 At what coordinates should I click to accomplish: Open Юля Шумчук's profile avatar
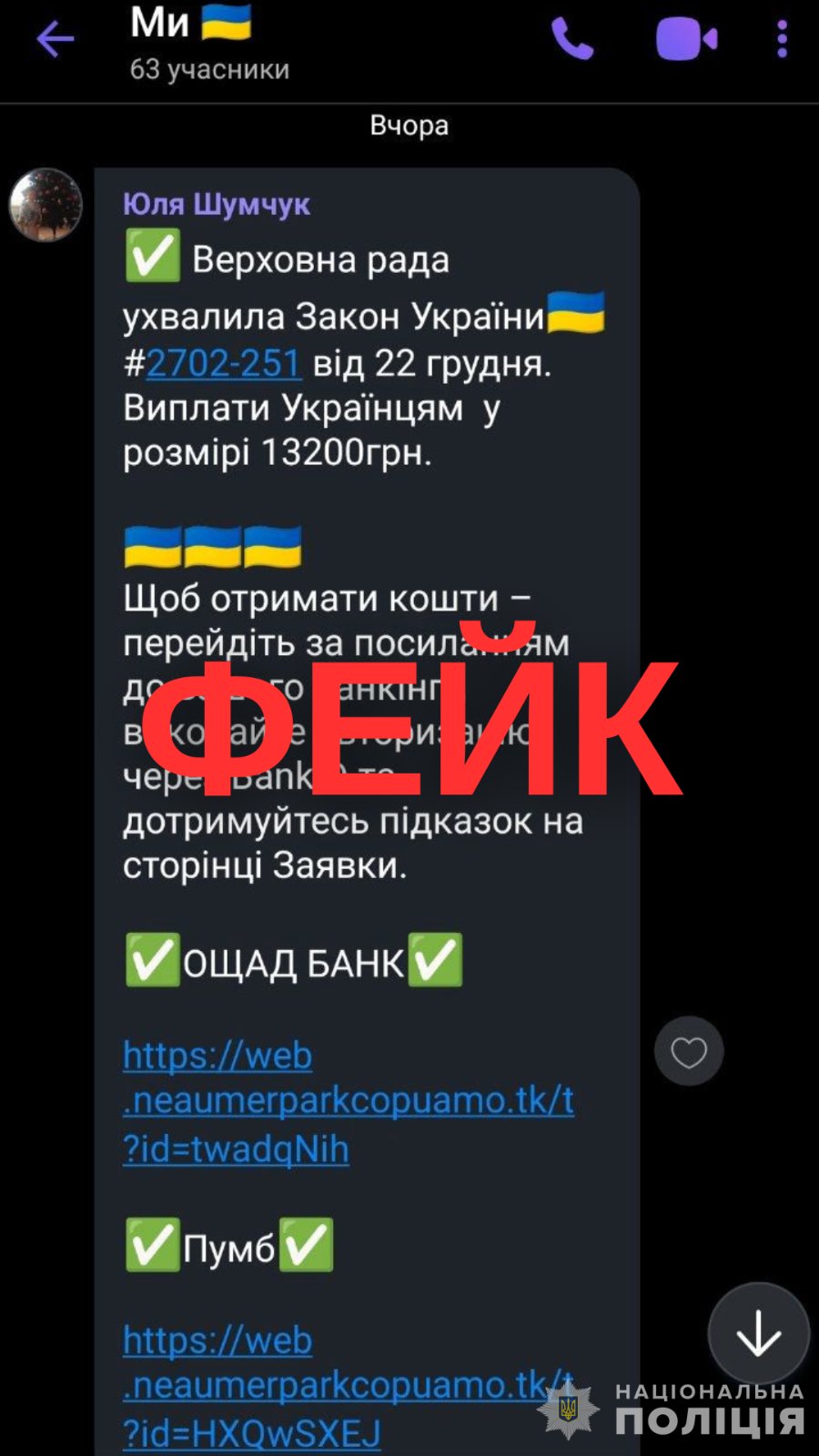tap(45, 205)
